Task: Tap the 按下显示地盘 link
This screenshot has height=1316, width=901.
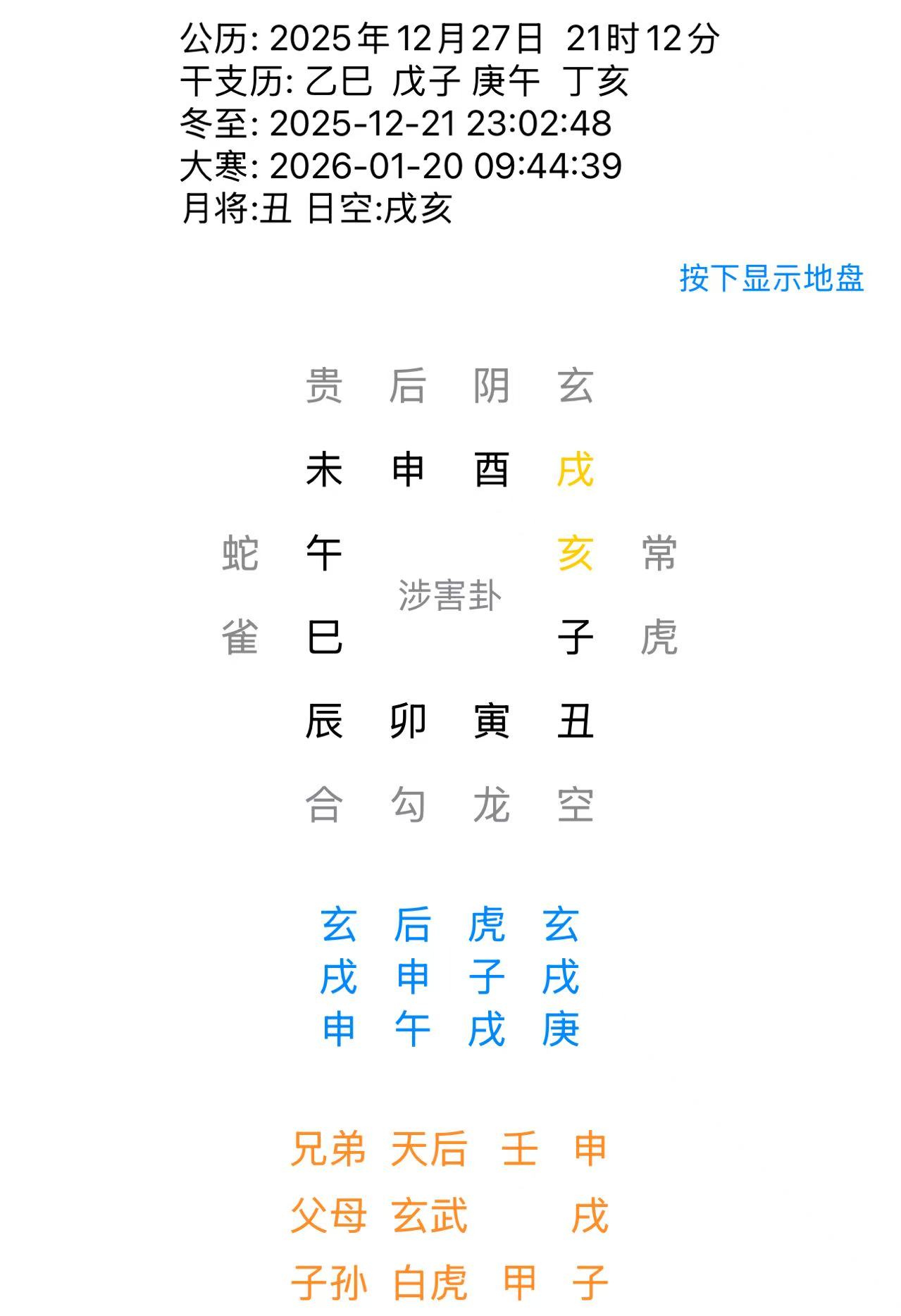Action: pos(771,278)
